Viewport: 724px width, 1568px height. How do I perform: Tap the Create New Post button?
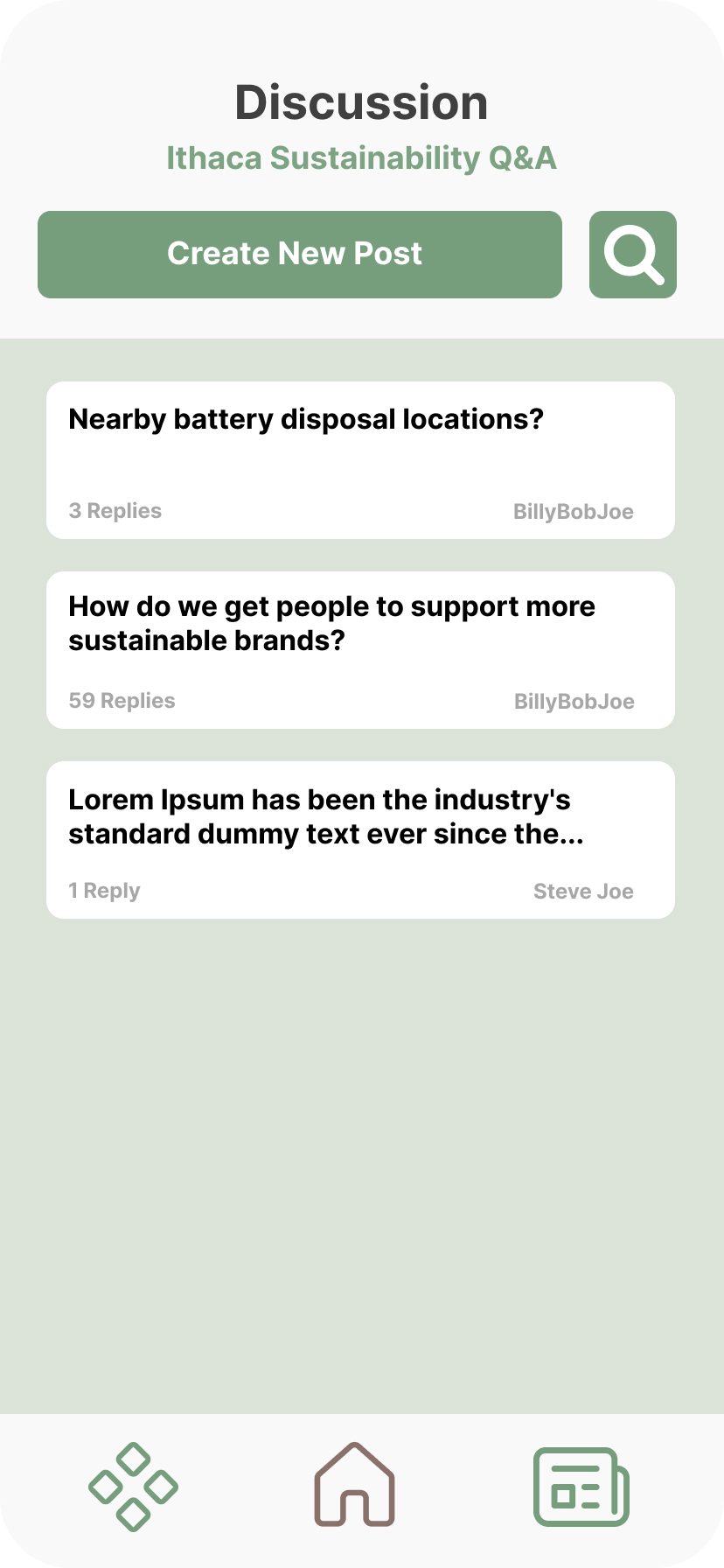pos(300,255)
